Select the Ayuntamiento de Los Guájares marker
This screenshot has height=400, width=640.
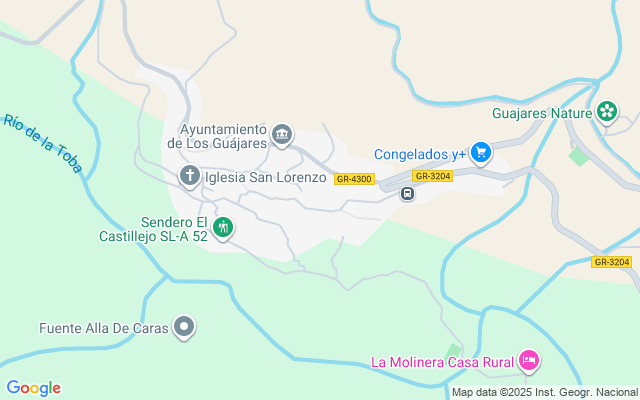coord(282,134)
